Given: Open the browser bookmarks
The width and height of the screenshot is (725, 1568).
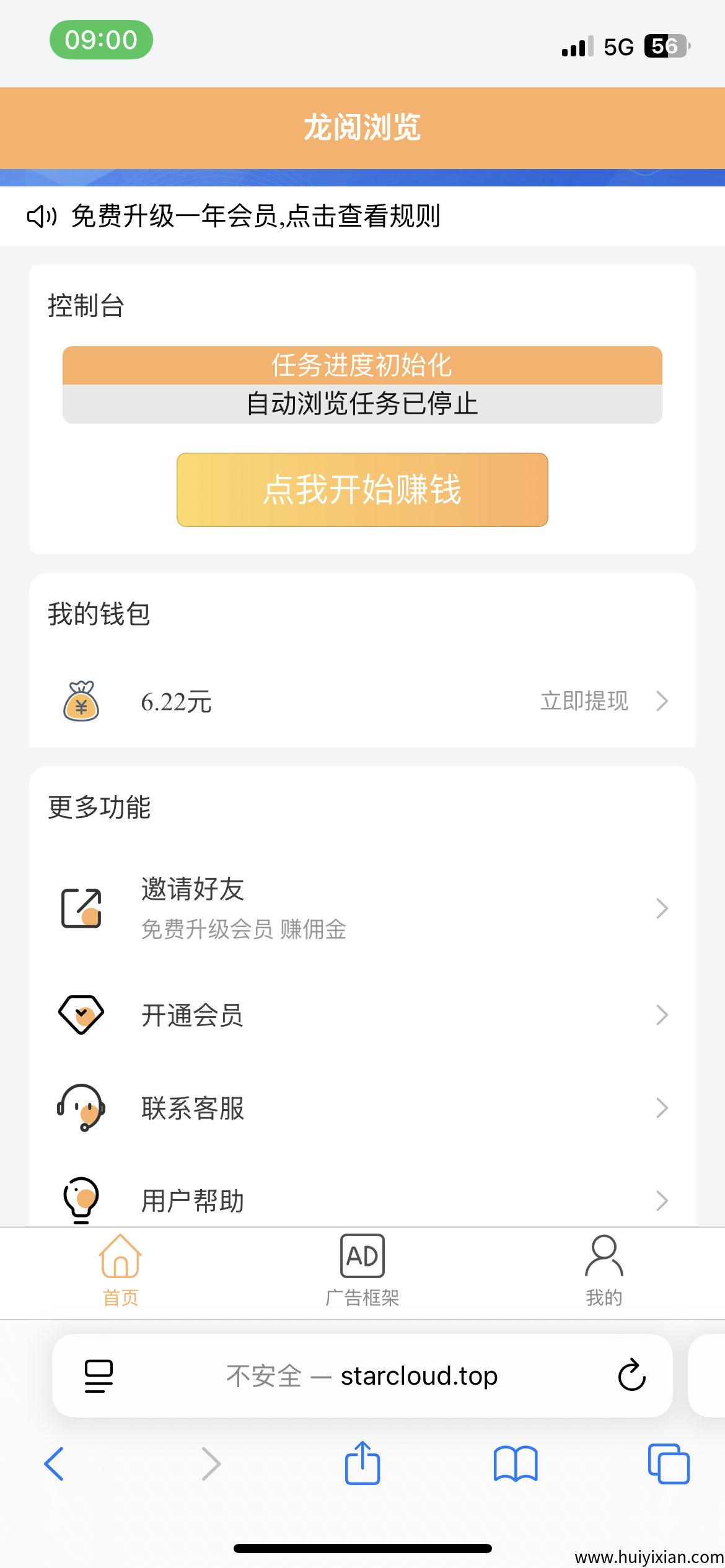Looking at the screenshot, I should click(x=516, y=1464).
